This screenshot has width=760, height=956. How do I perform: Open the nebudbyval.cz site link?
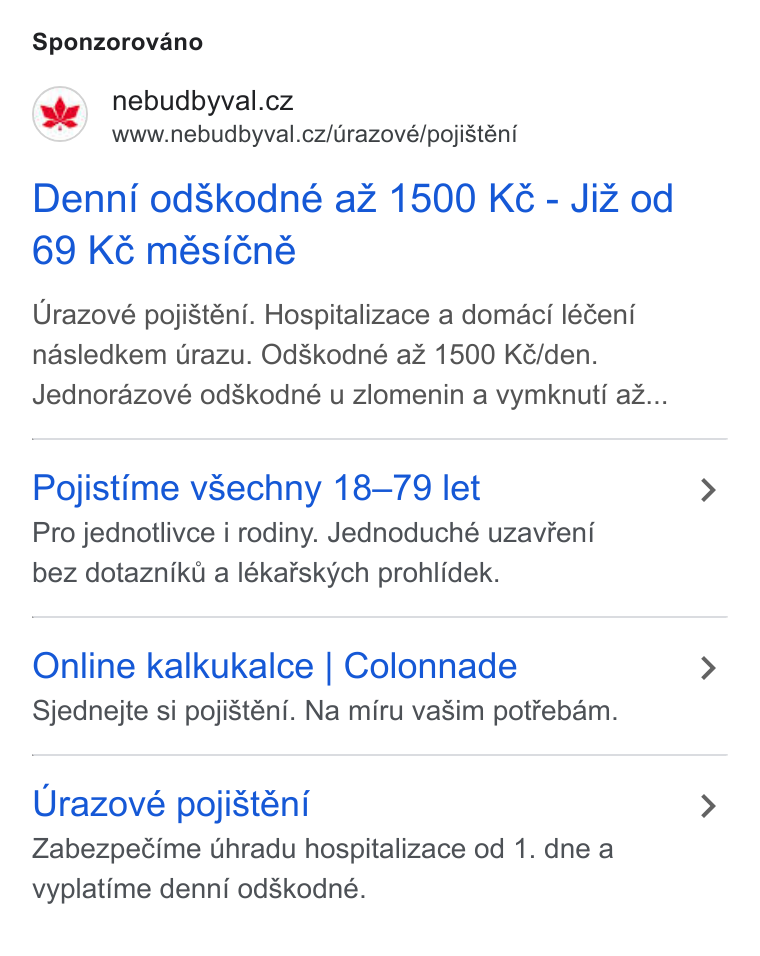tap(202, 101)
